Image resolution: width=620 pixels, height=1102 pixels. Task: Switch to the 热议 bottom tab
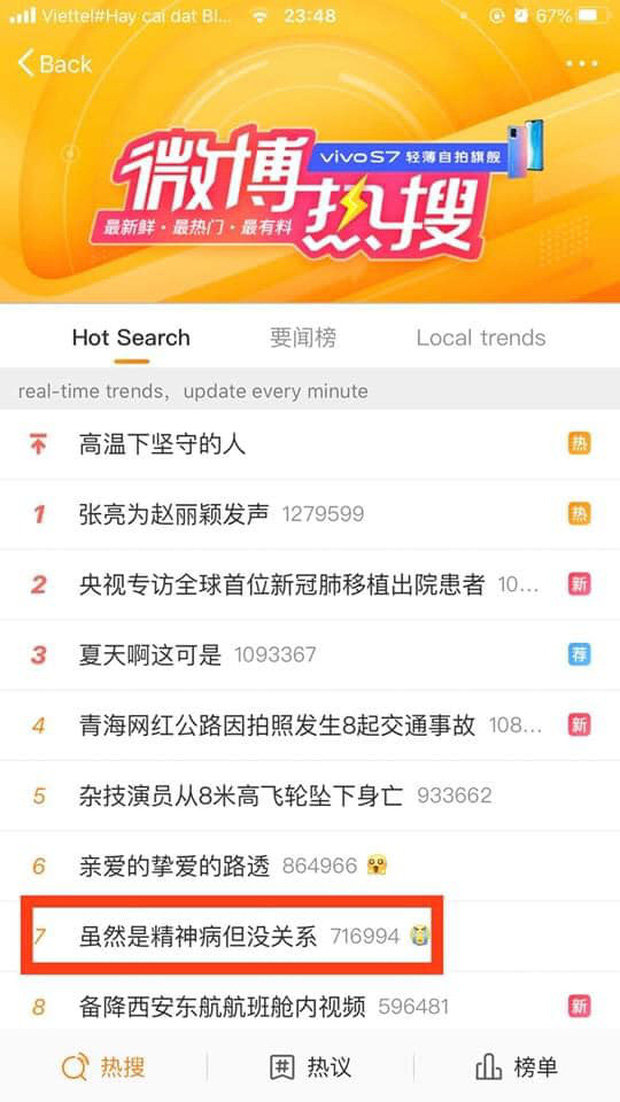point(311,1067)
